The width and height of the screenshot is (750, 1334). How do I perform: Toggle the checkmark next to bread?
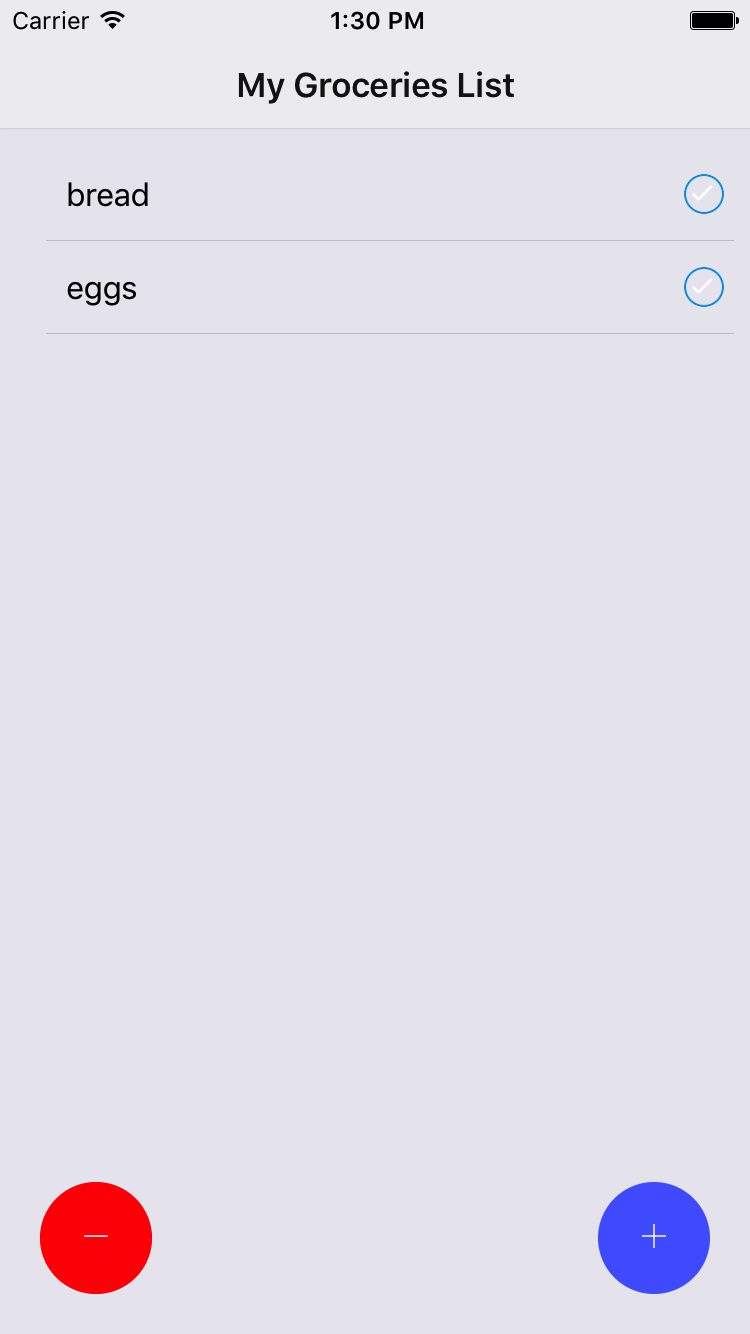coord(703,194)
